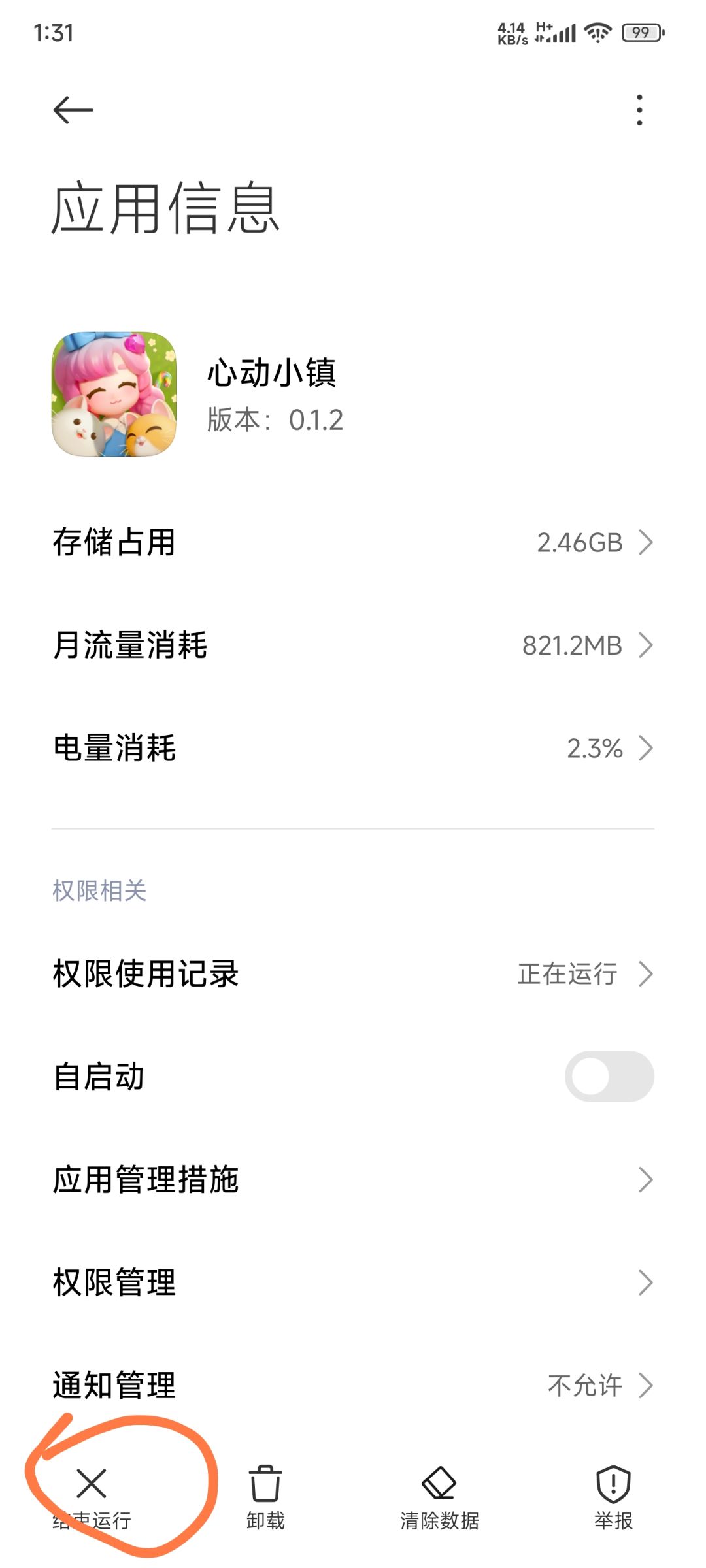Tap the battery indicator in status bar

(639, 31)
